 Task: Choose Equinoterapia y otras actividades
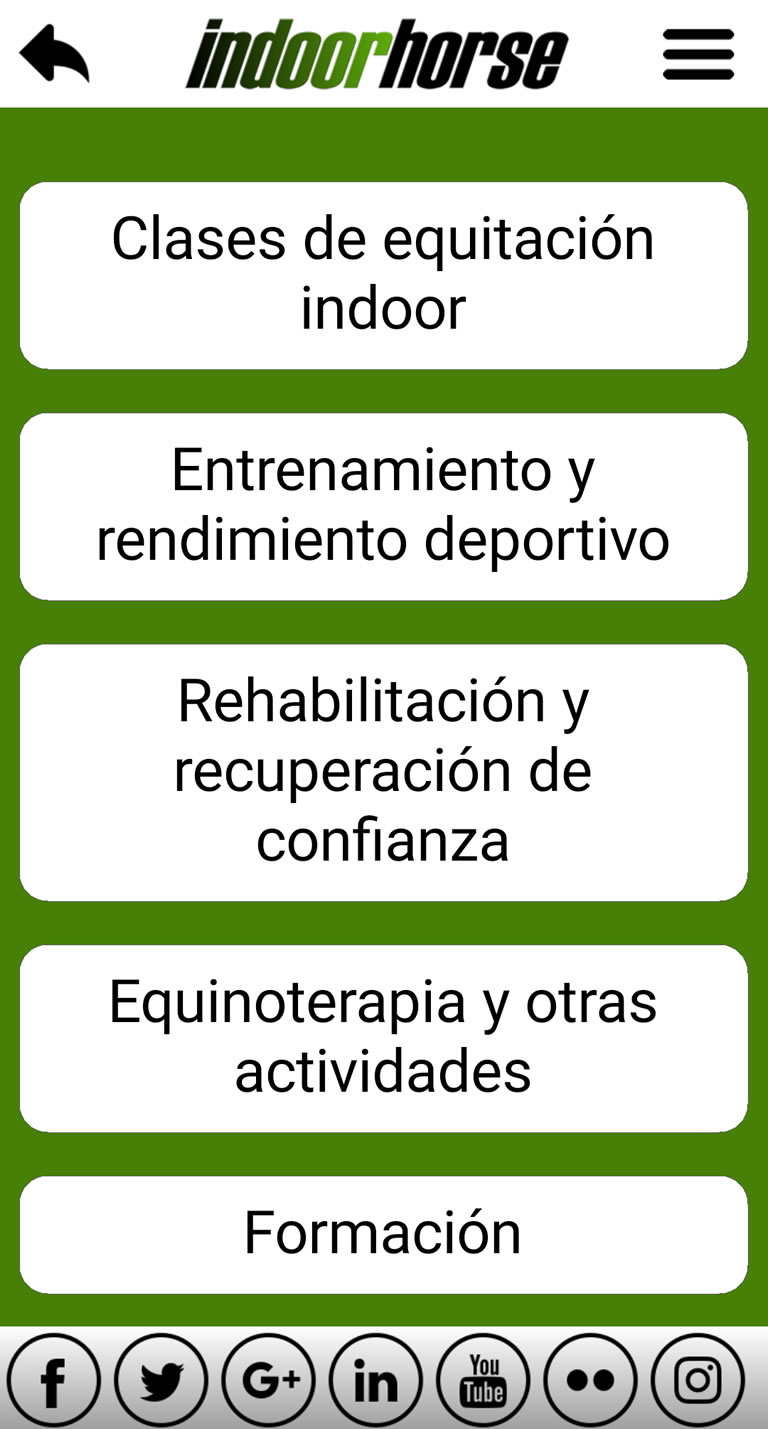point(384,1038)
